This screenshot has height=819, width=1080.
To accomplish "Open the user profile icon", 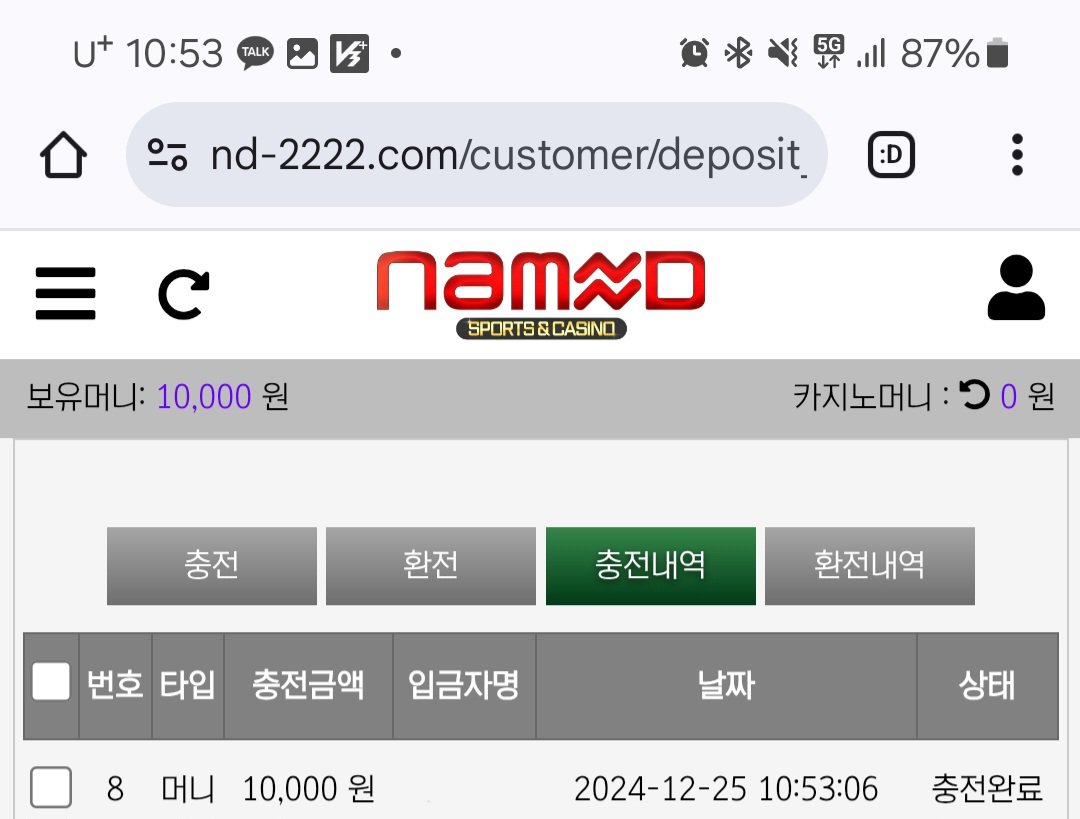I will point(1015,289).
